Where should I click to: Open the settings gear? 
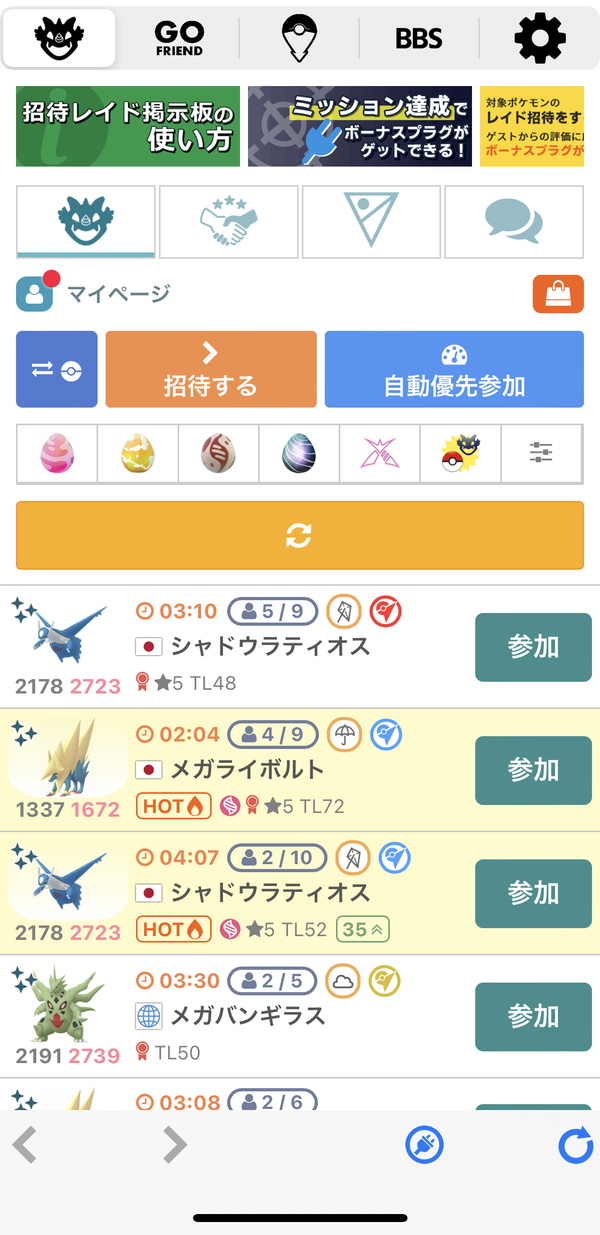pyautogui.click(x=540, y=38)
